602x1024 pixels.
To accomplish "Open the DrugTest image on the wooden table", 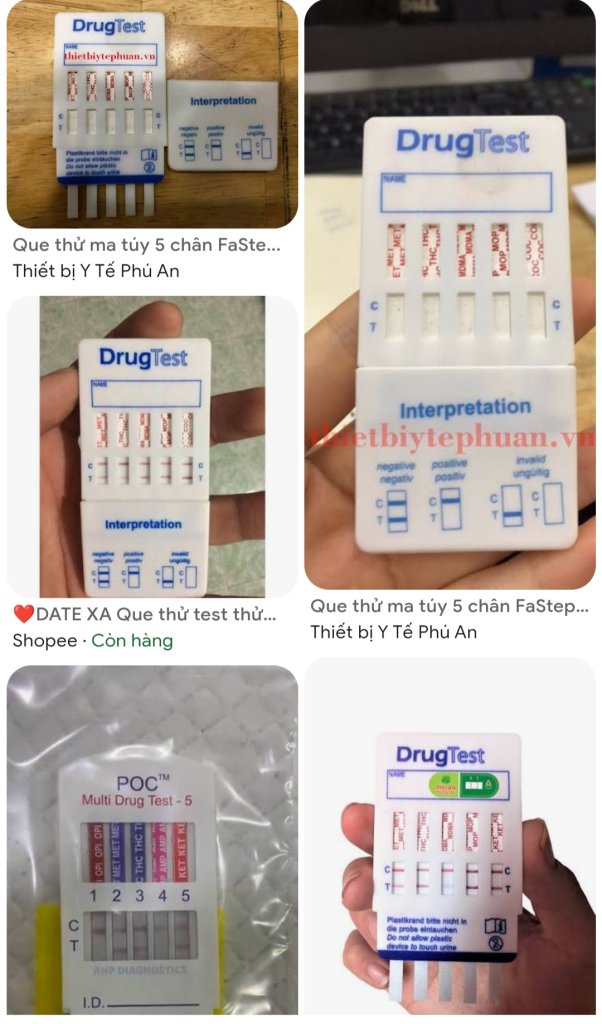I will (152, 114).
